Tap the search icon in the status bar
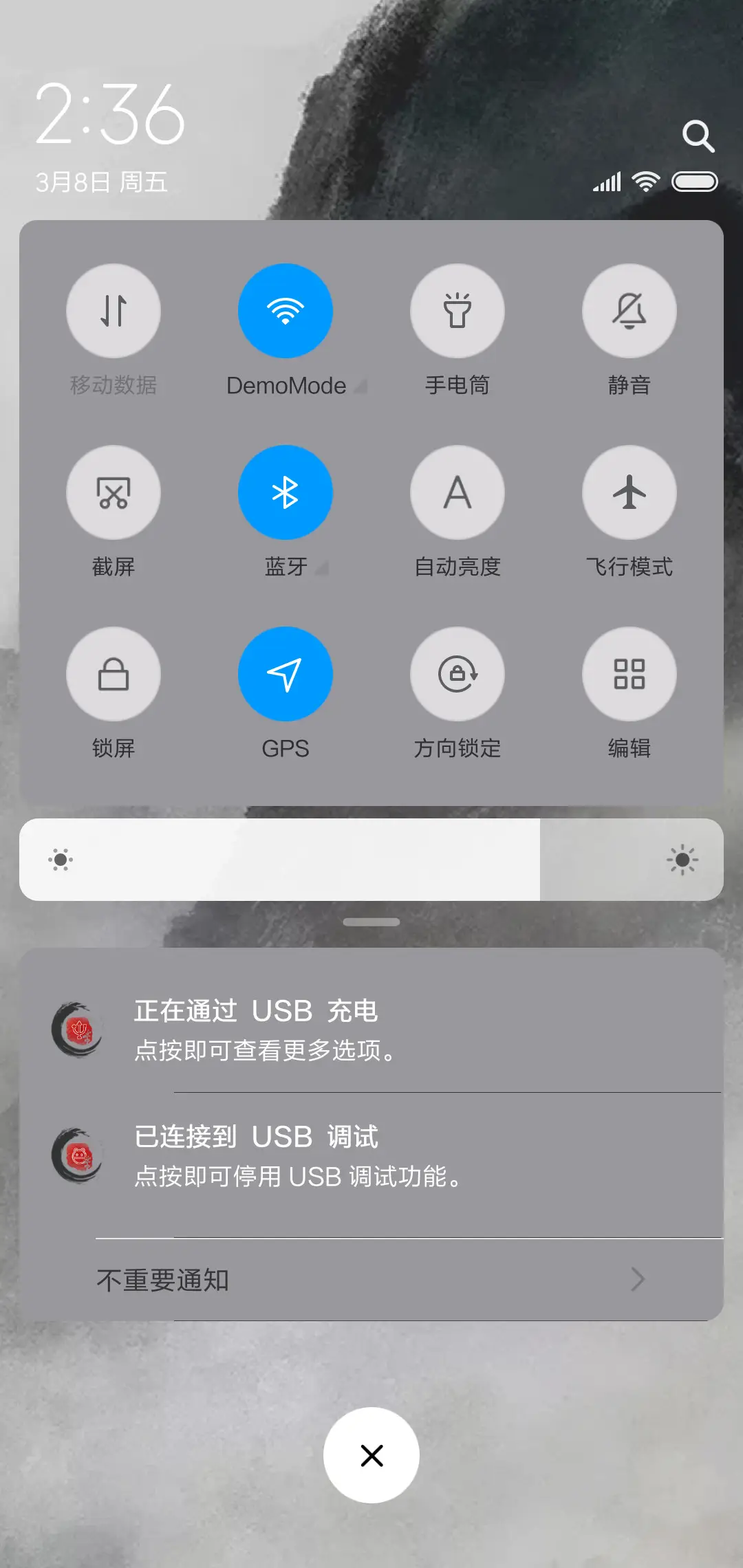743x1568 pixels. click(x=699, y=135)
